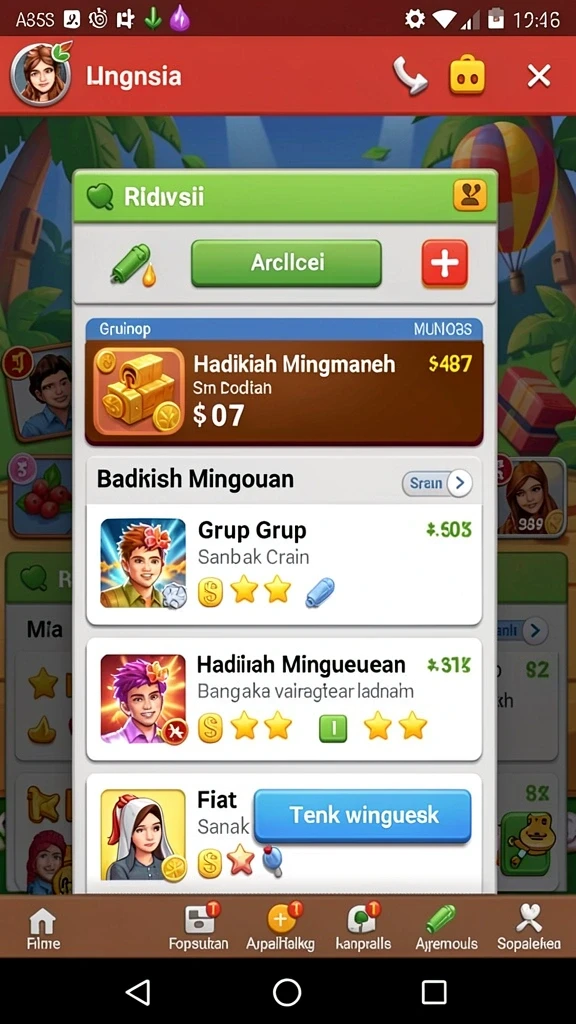Switch to the ApalHalkg tab

tap(281, 927)
